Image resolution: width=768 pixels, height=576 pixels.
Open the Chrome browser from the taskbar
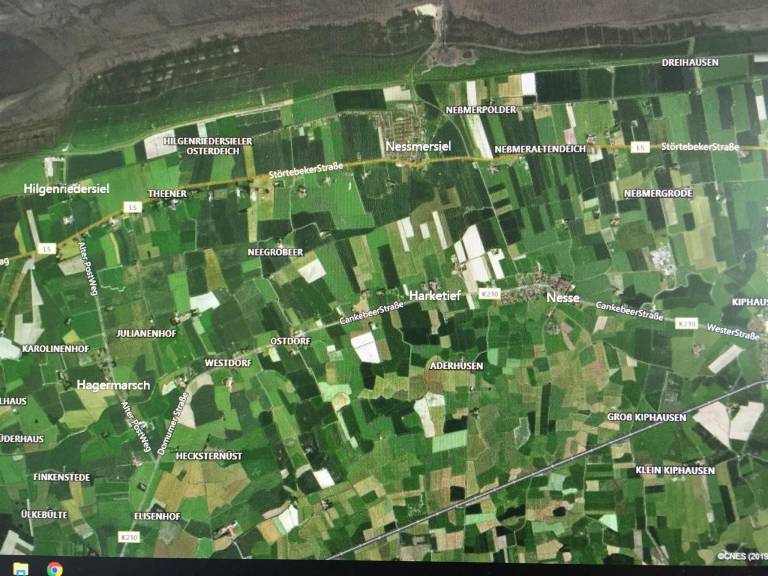54,568
